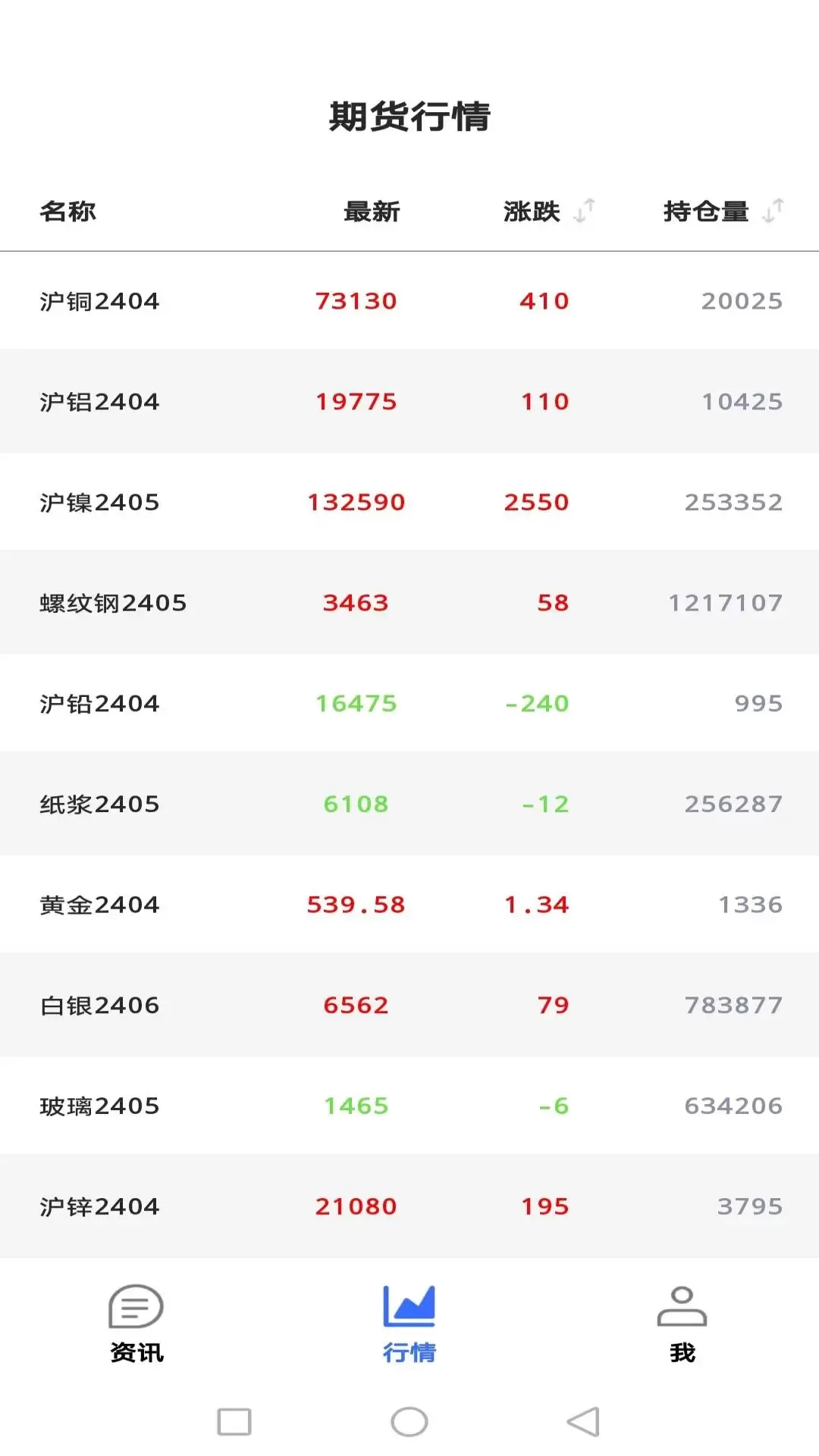
Task: Tap the system back button
Action: click(x=583, y=1422)
